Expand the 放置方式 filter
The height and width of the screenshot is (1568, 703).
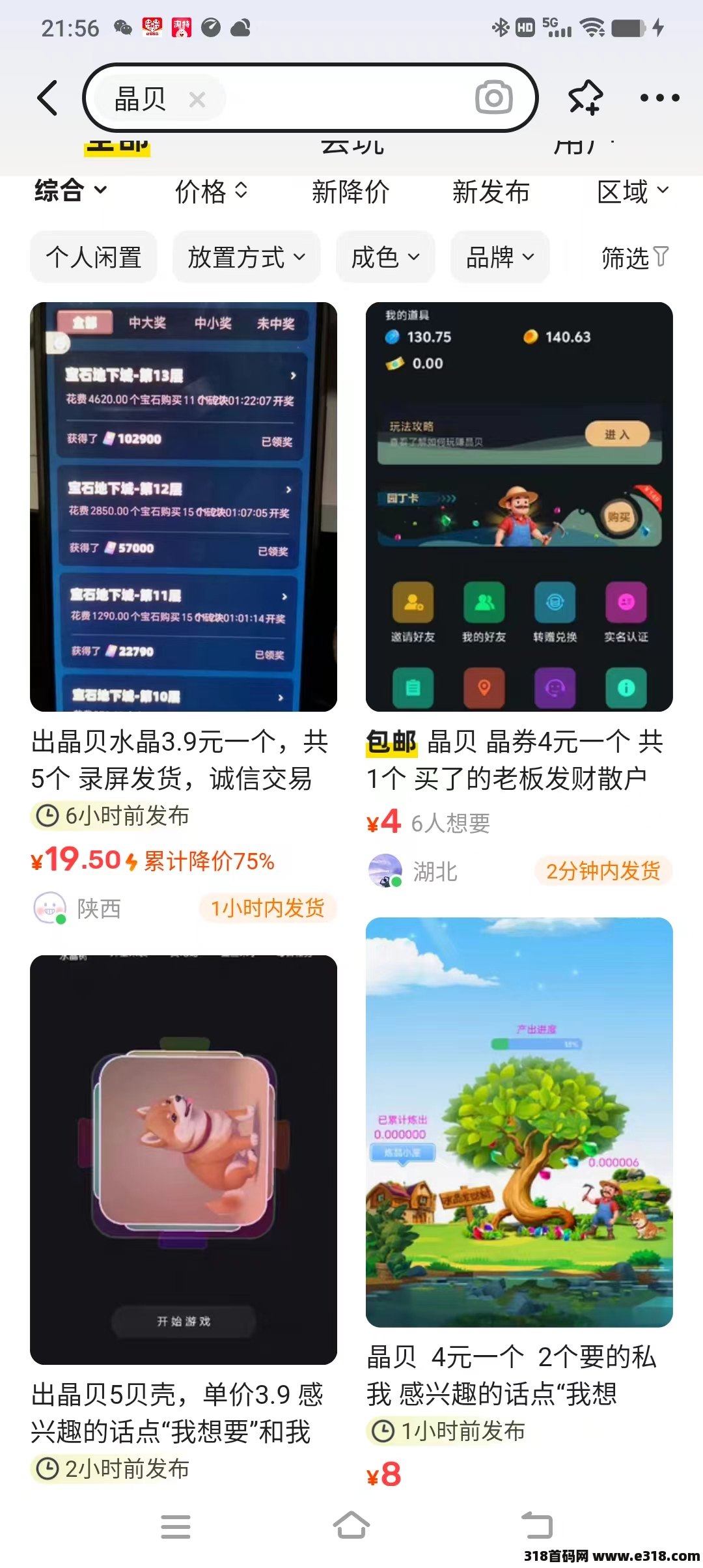coord(246,257)
